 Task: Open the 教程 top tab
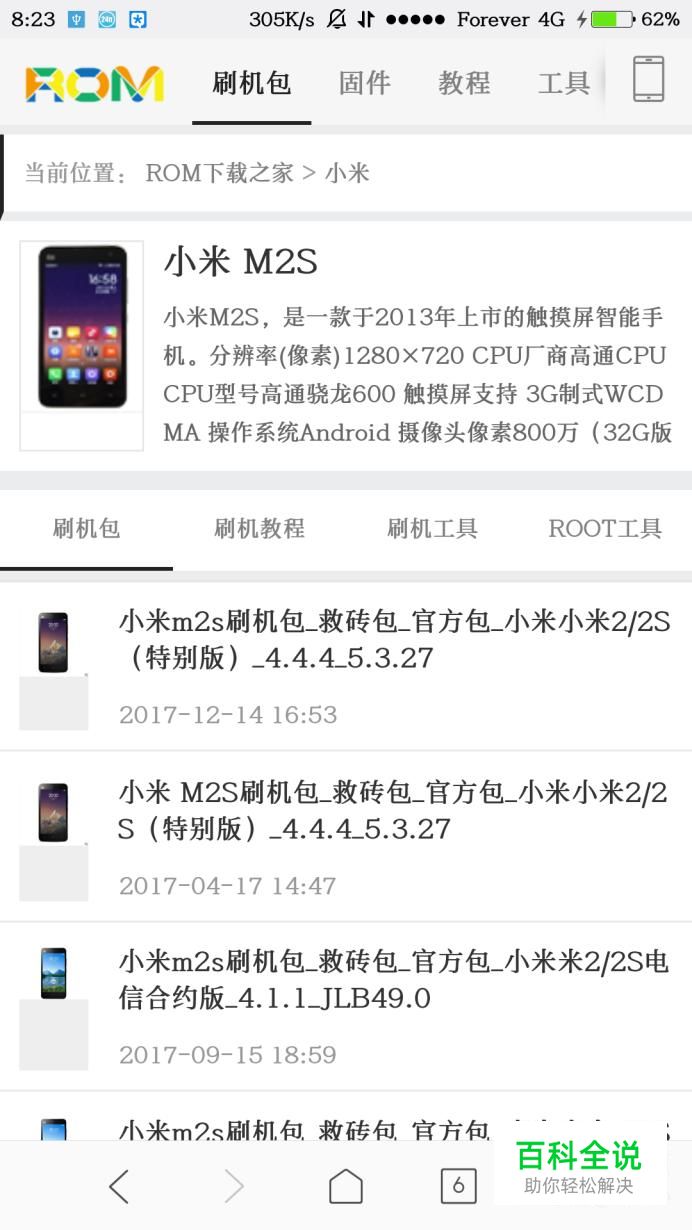[x=464, y=83]
